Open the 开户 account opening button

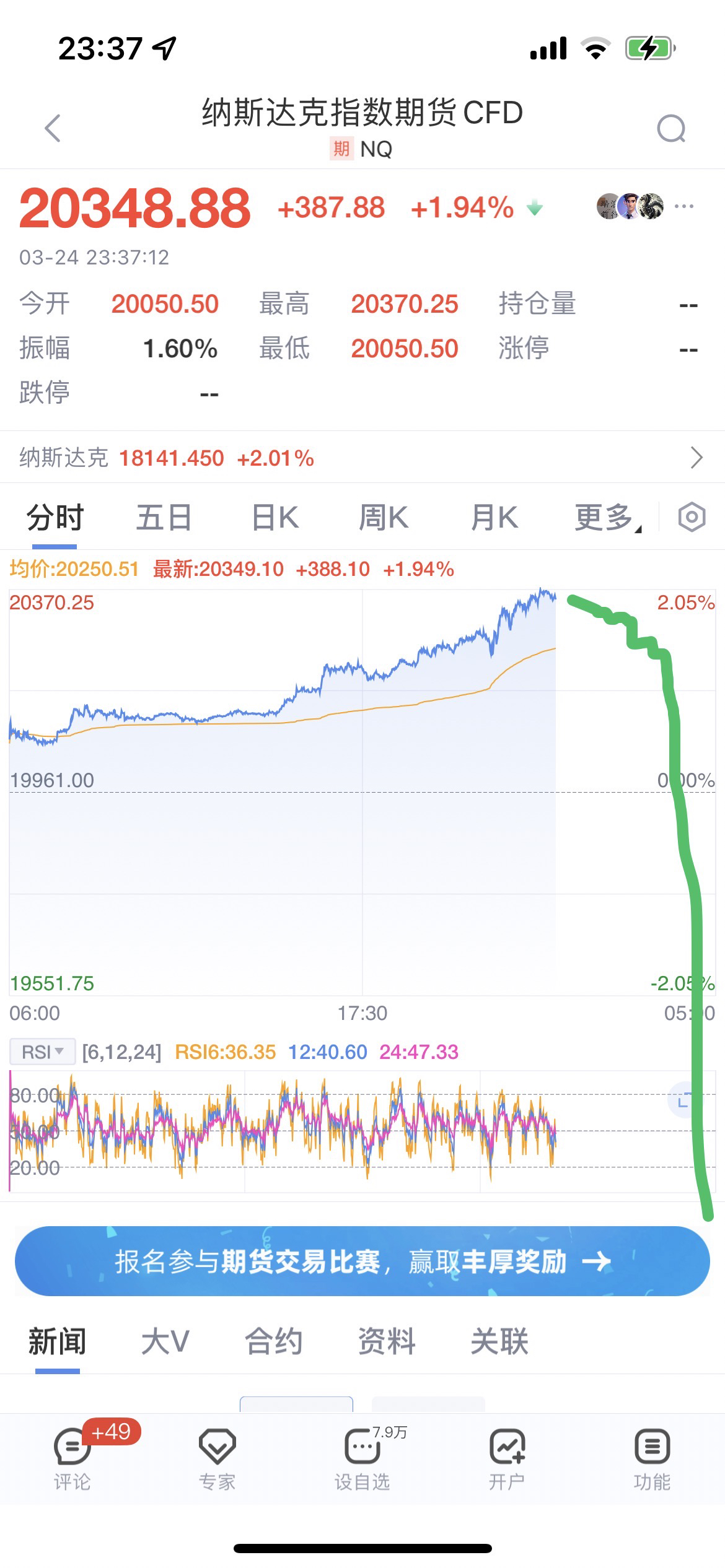tap(507, 1458)
